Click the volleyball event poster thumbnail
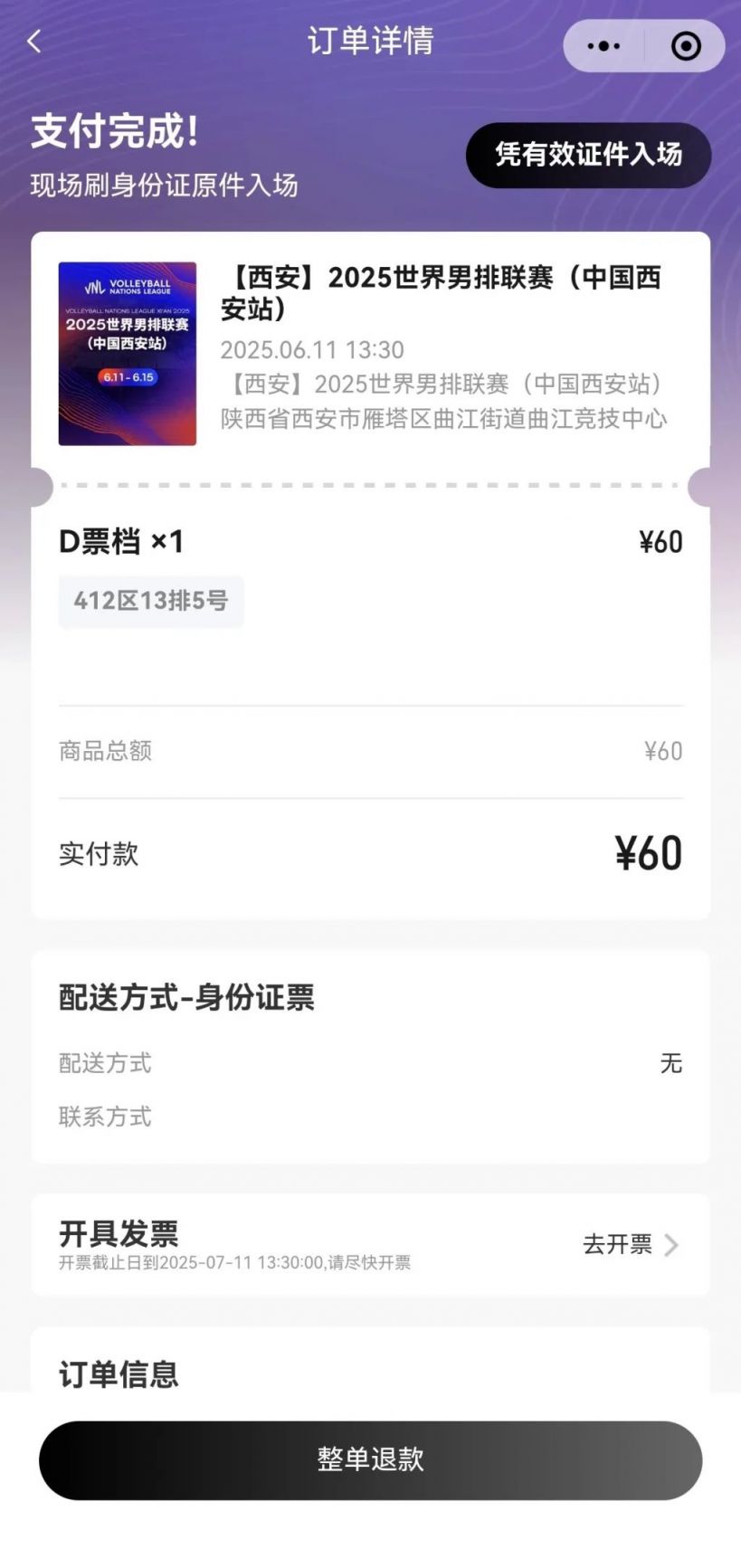The image size is (741, 1568). tap(128, 354)
